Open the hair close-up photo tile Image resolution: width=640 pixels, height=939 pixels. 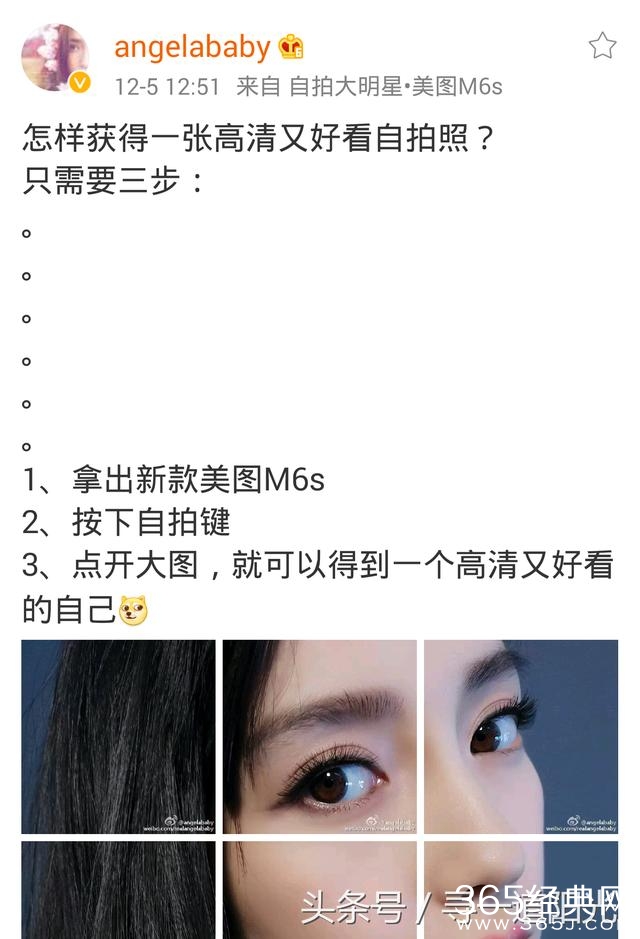(x=118, y=737)
